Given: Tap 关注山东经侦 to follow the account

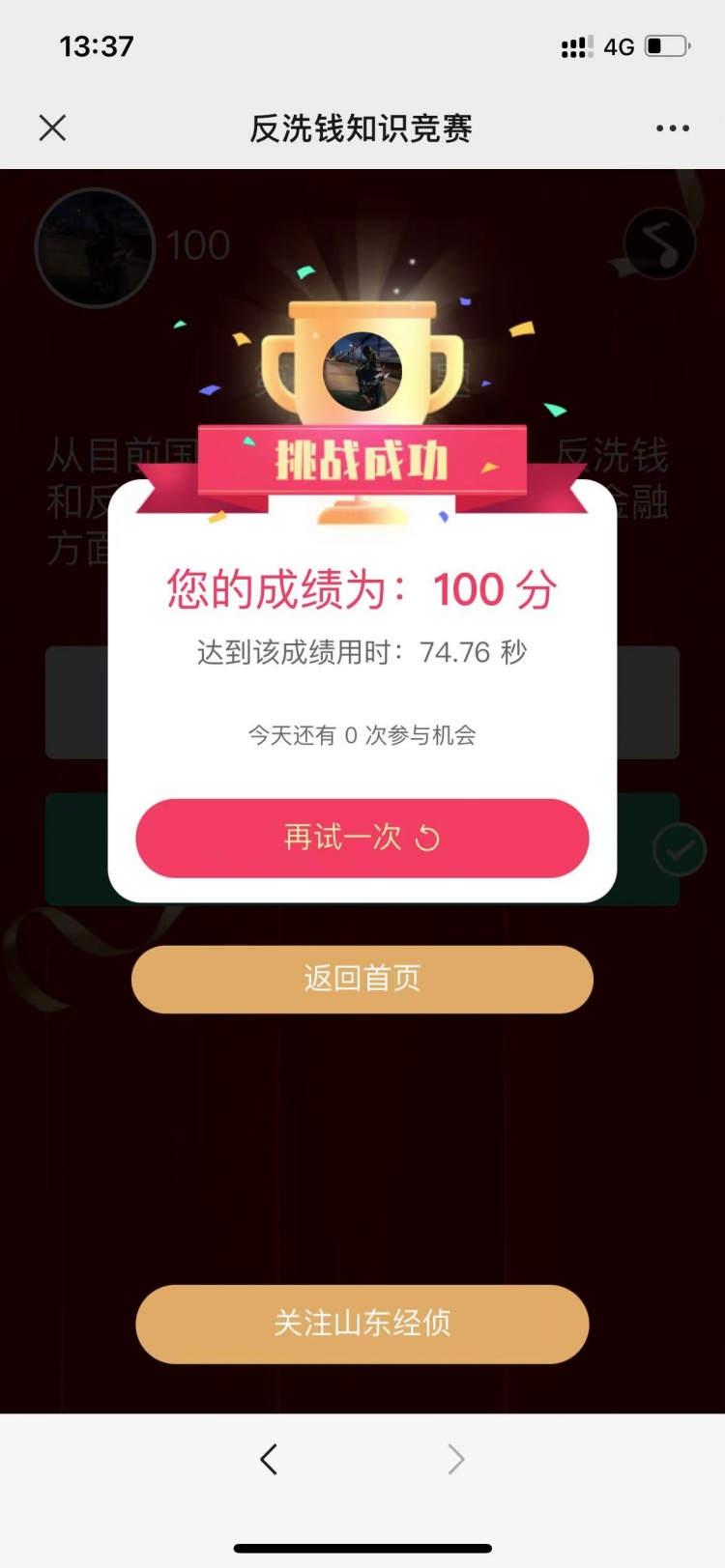Looking at the screenshot, I should click(x=362, y=1324).
